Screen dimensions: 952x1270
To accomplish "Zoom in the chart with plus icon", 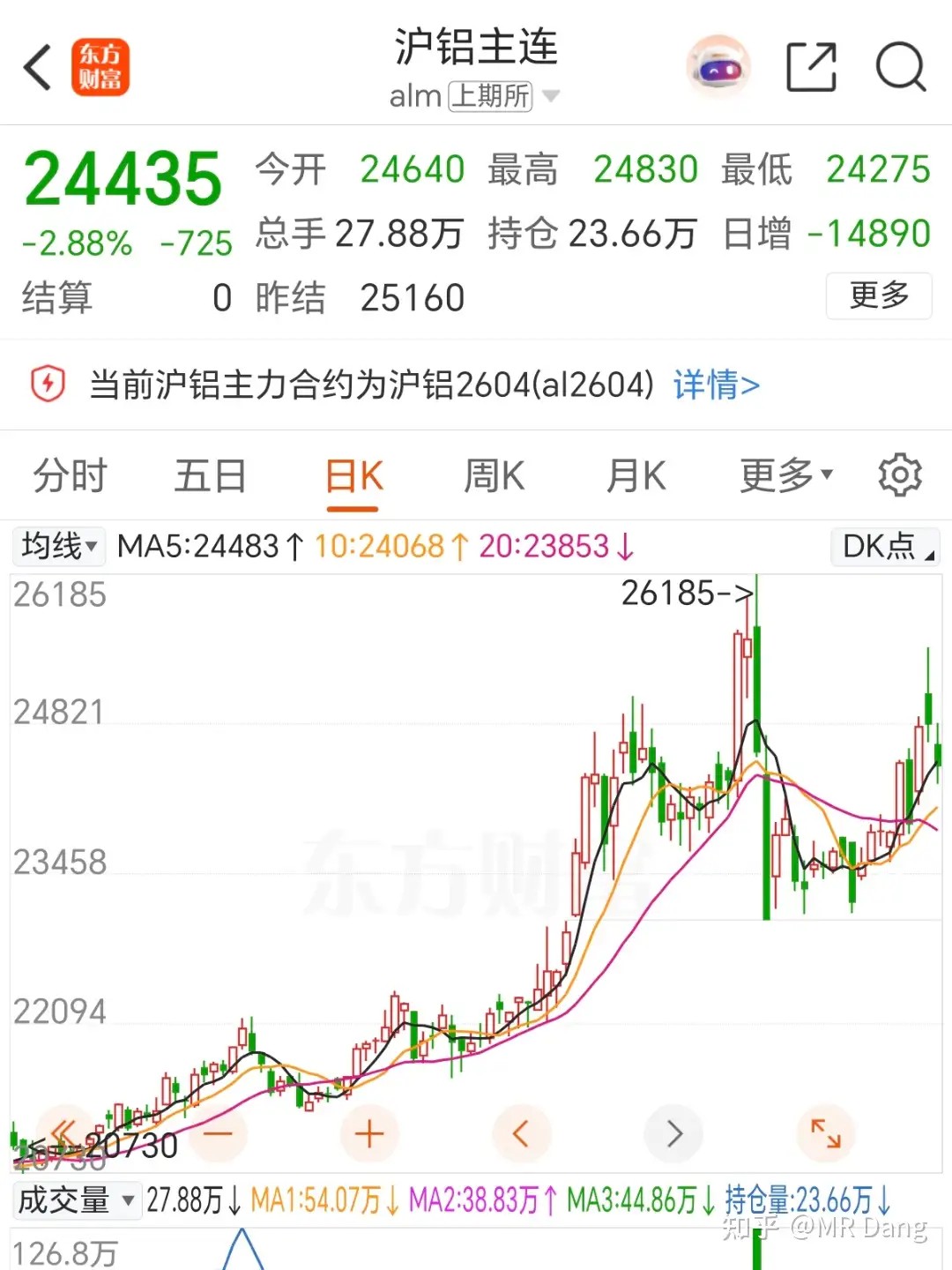I will pyautogui.click(x=369, y=1134).
